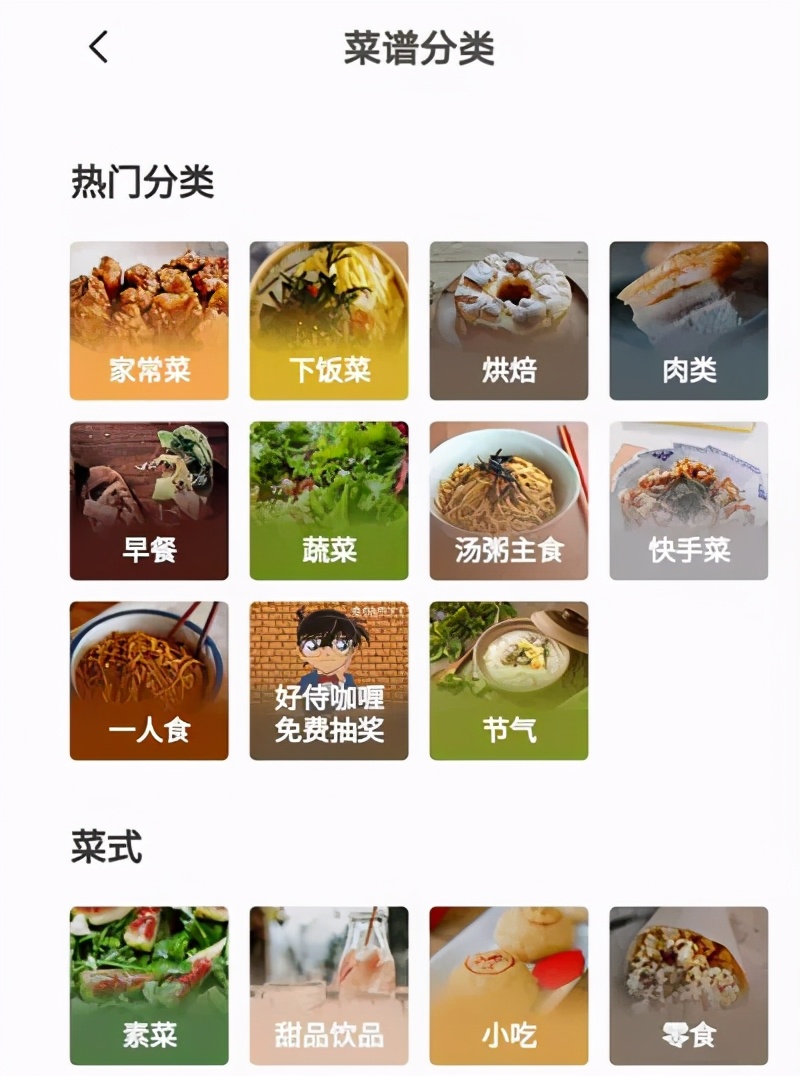
Task: Select the 快手菜 (quick dishes) category
Action: click(688, 498)
